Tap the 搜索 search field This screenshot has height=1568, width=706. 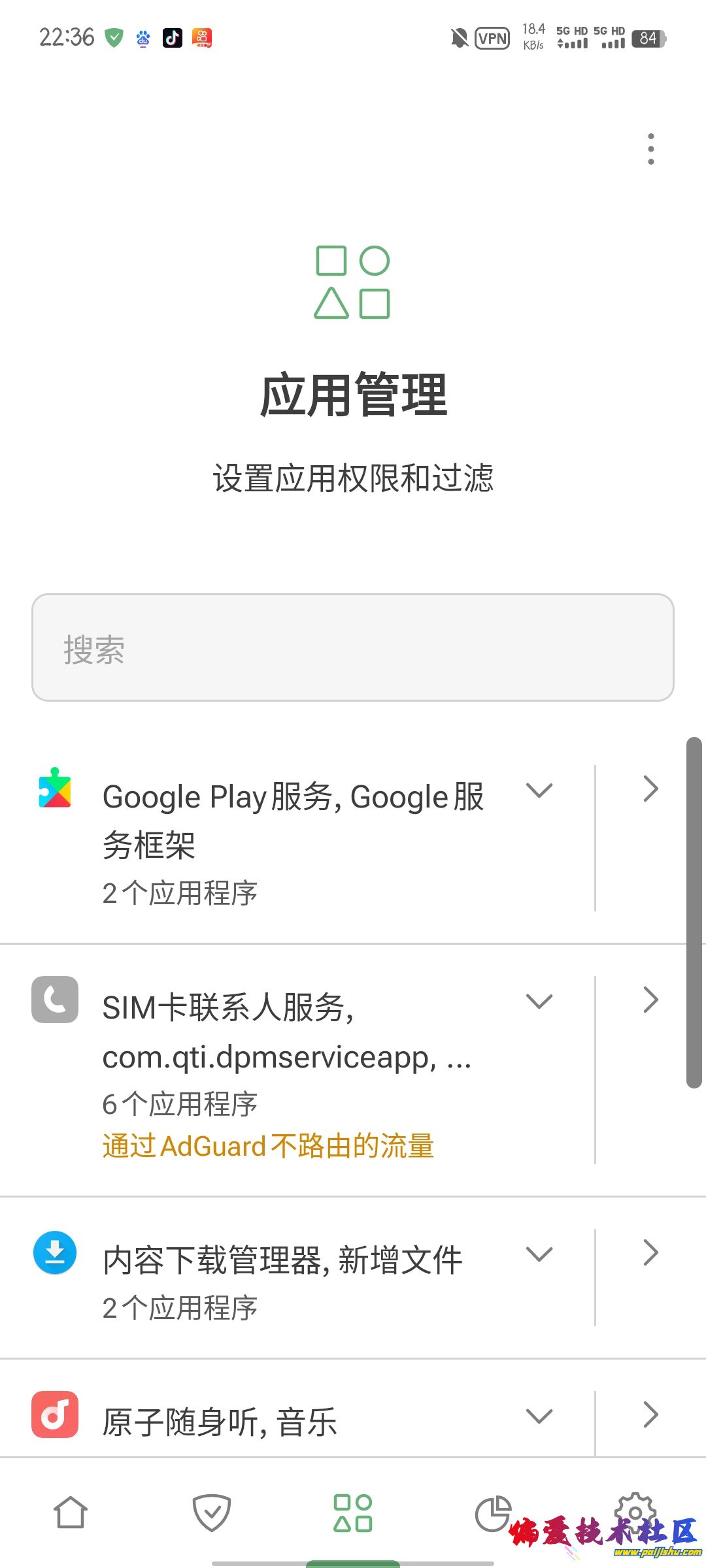[353, 647]
